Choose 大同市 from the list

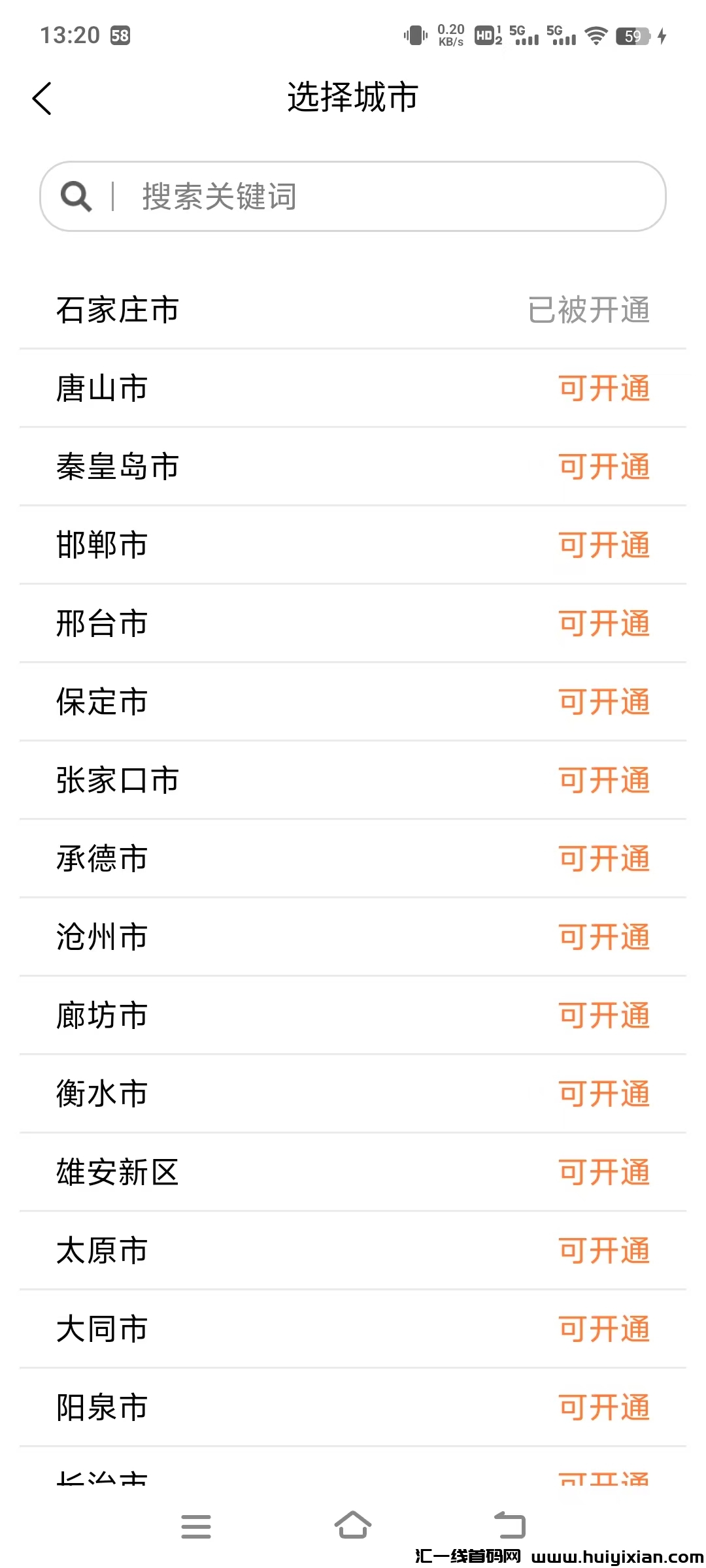tap(353, 1329)
